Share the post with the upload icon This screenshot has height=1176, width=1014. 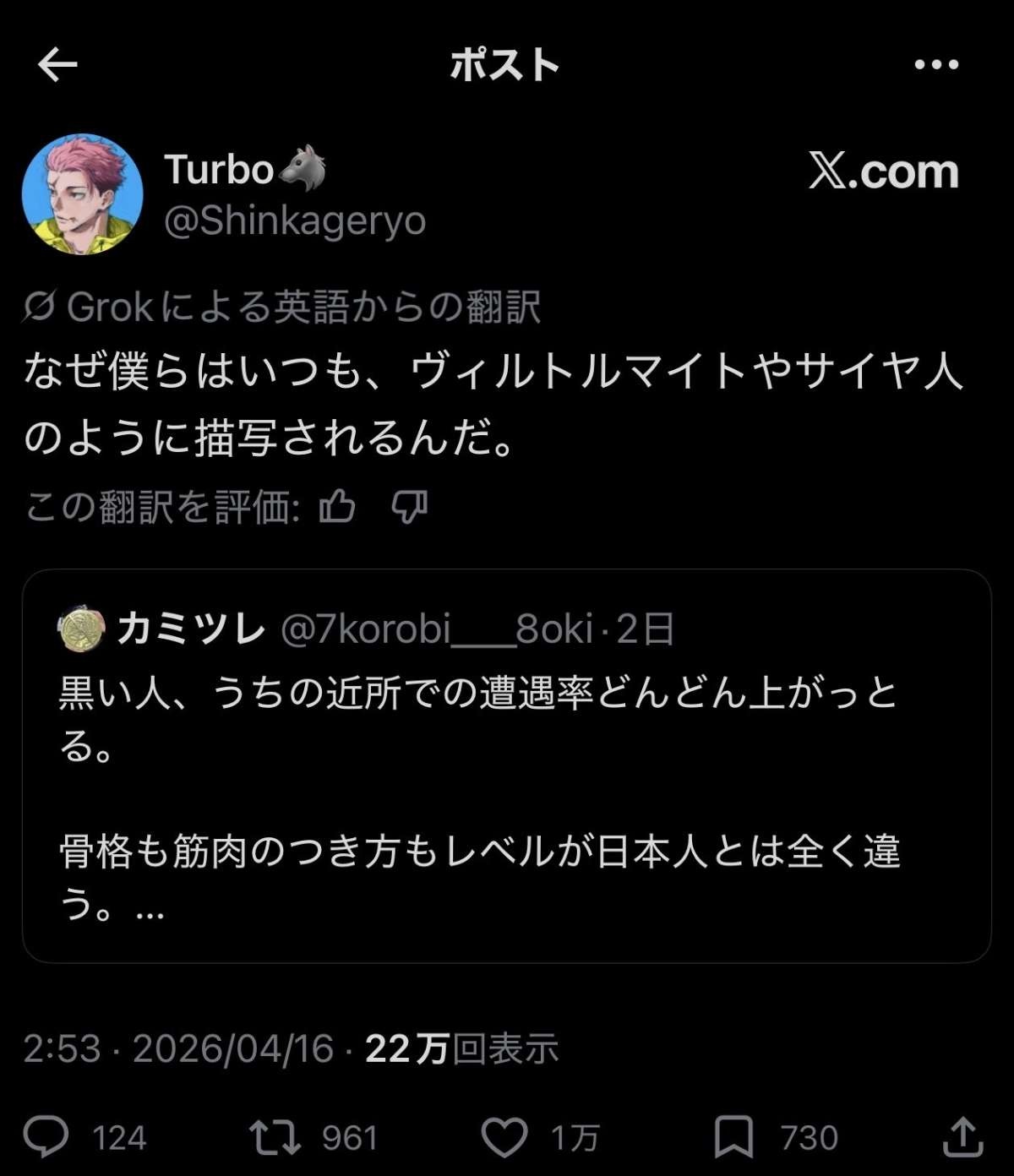pos(963,1138)
